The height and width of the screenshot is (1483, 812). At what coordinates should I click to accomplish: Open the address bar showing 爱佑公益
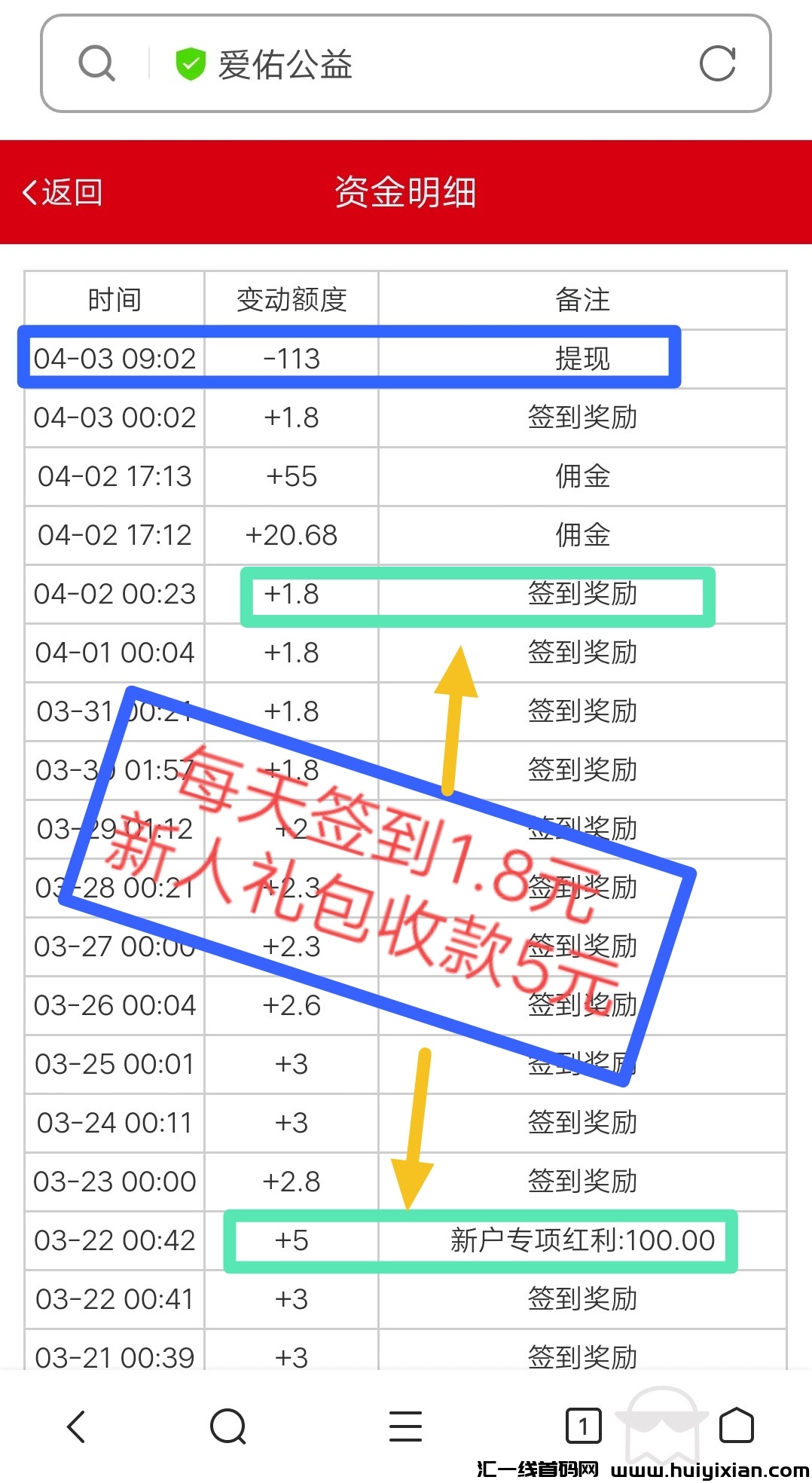pyautogui.click(x=422, y=64)
